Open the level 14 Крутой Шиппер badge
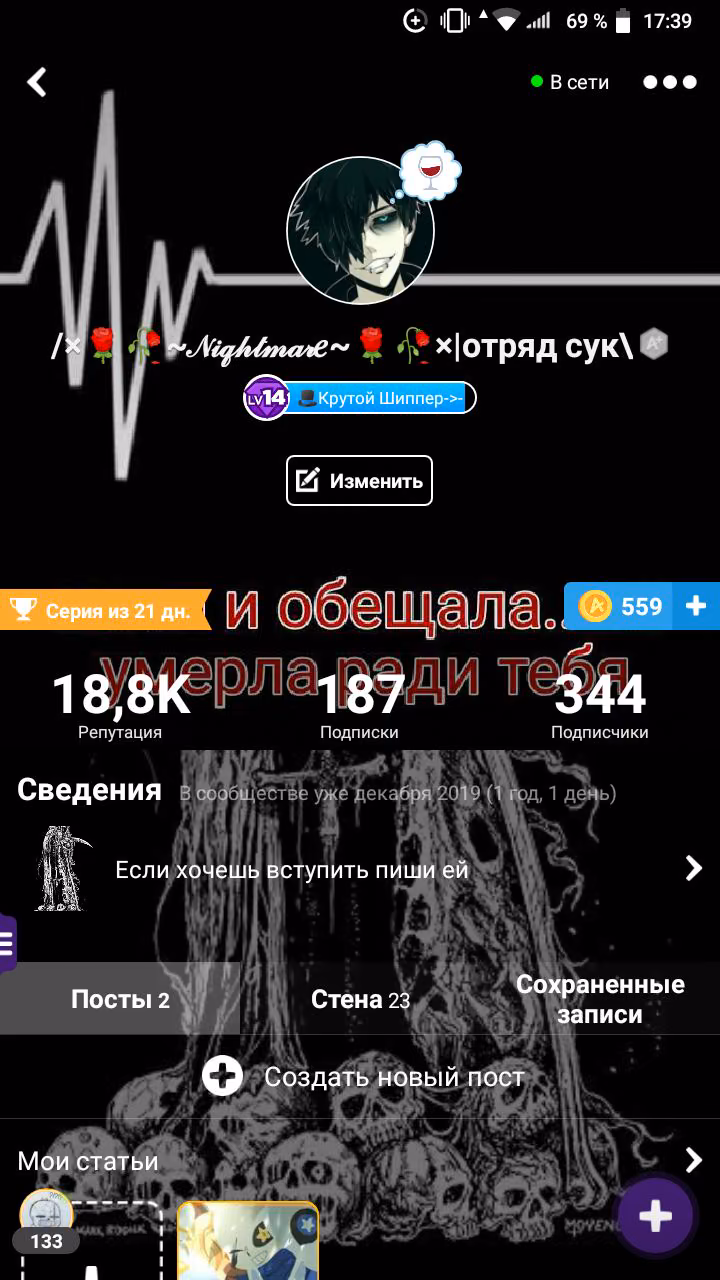 click(360, 398)
